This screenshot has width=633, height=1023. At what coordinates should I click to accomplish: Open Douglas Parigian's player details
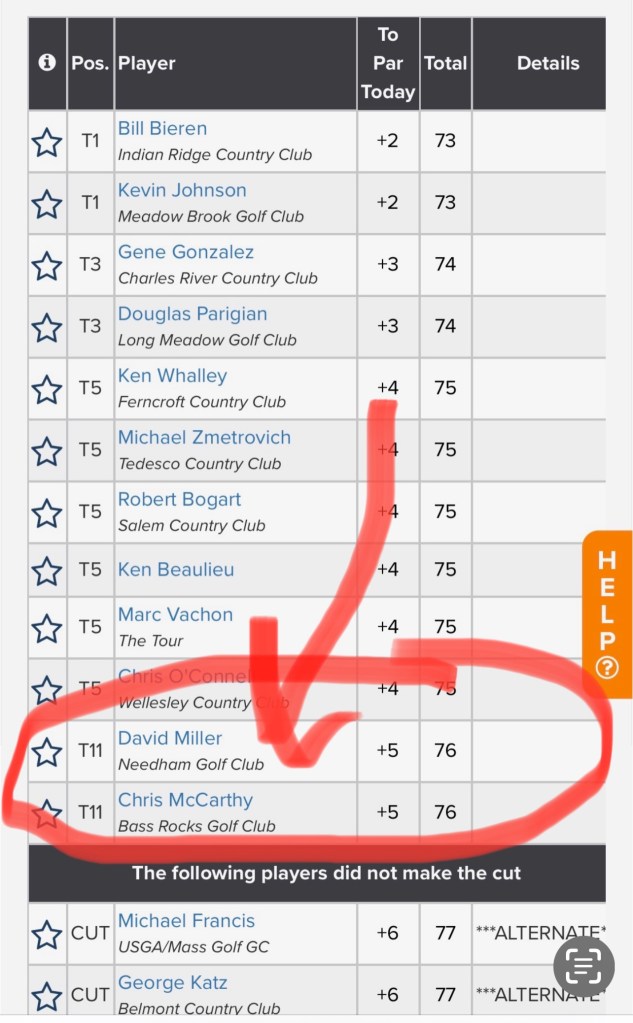tap(190, 314)
